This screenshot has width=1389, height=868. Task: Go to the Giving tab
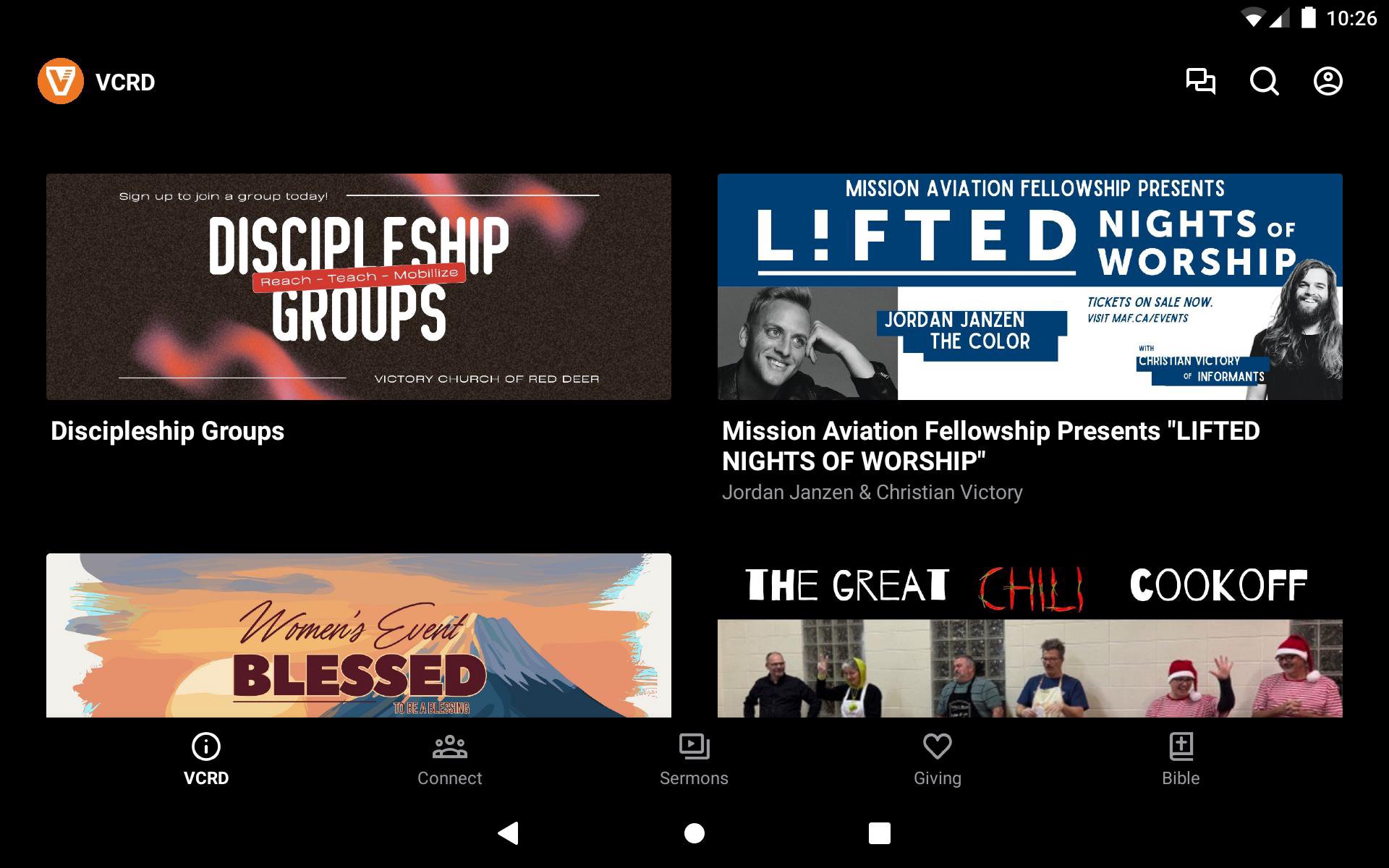click(x=937, y=759)
